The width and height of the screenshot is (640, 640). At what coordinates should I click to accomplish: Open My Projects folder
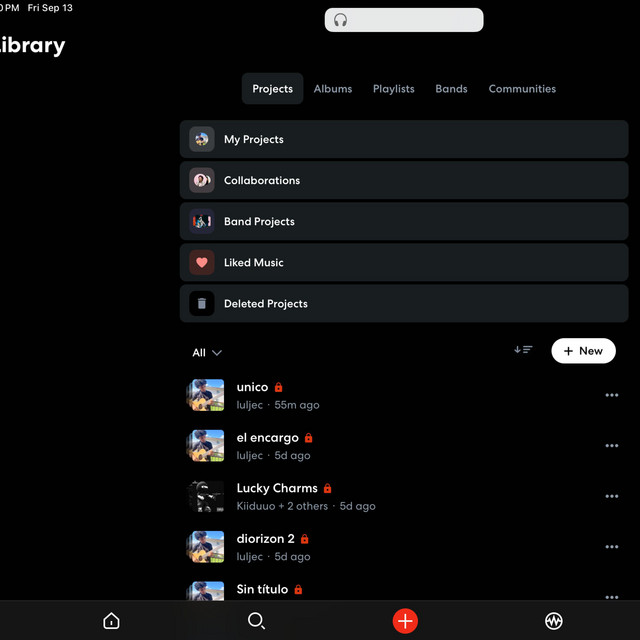tap(404, 139)
